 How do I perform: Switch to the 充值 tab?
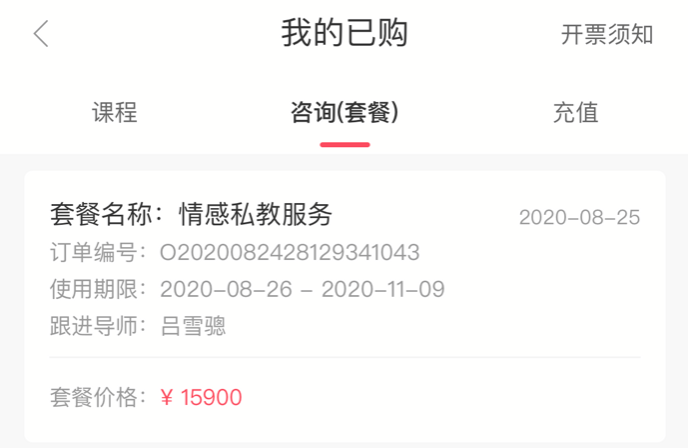pos(575,112)
